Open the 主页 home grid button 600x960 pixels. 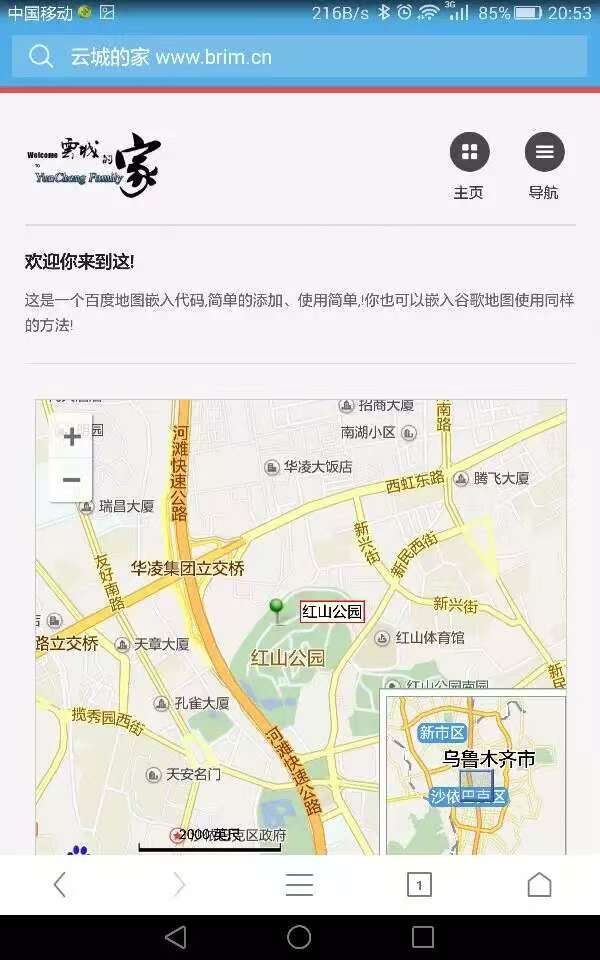(469, 153)
